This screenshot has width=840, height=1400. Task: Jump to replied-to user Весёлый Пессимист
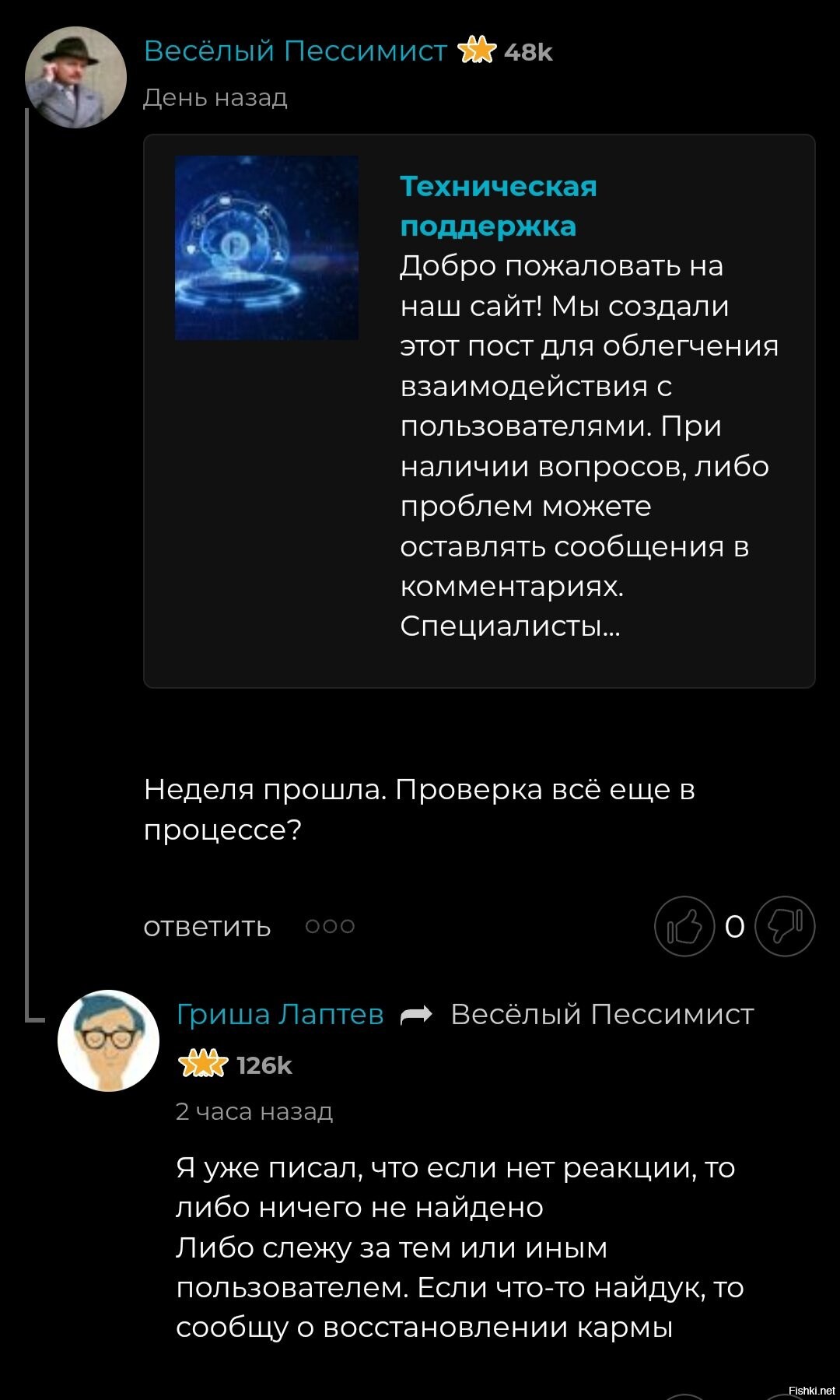[602, 1014]
